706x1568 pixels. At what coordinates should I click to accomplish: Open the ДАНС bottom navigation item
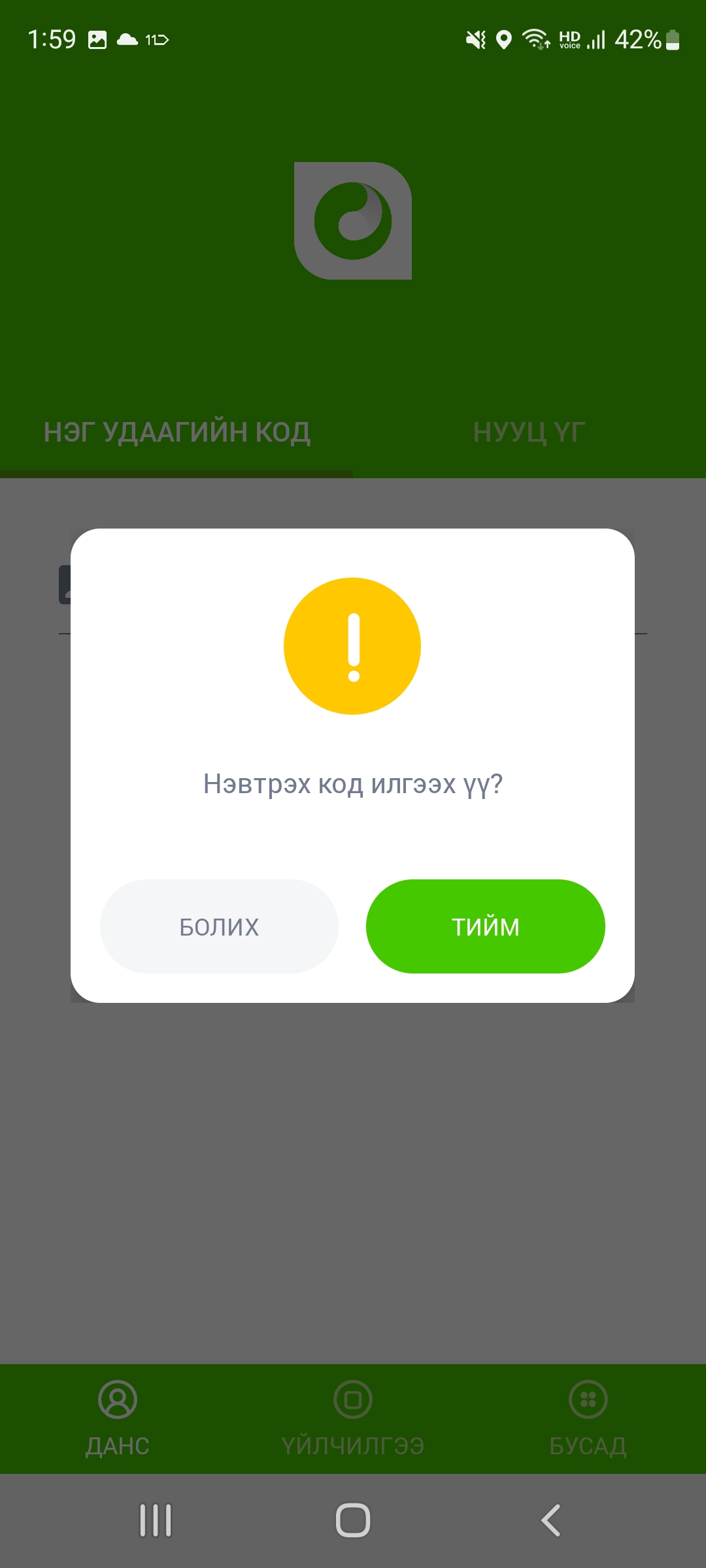point(118,1419)
